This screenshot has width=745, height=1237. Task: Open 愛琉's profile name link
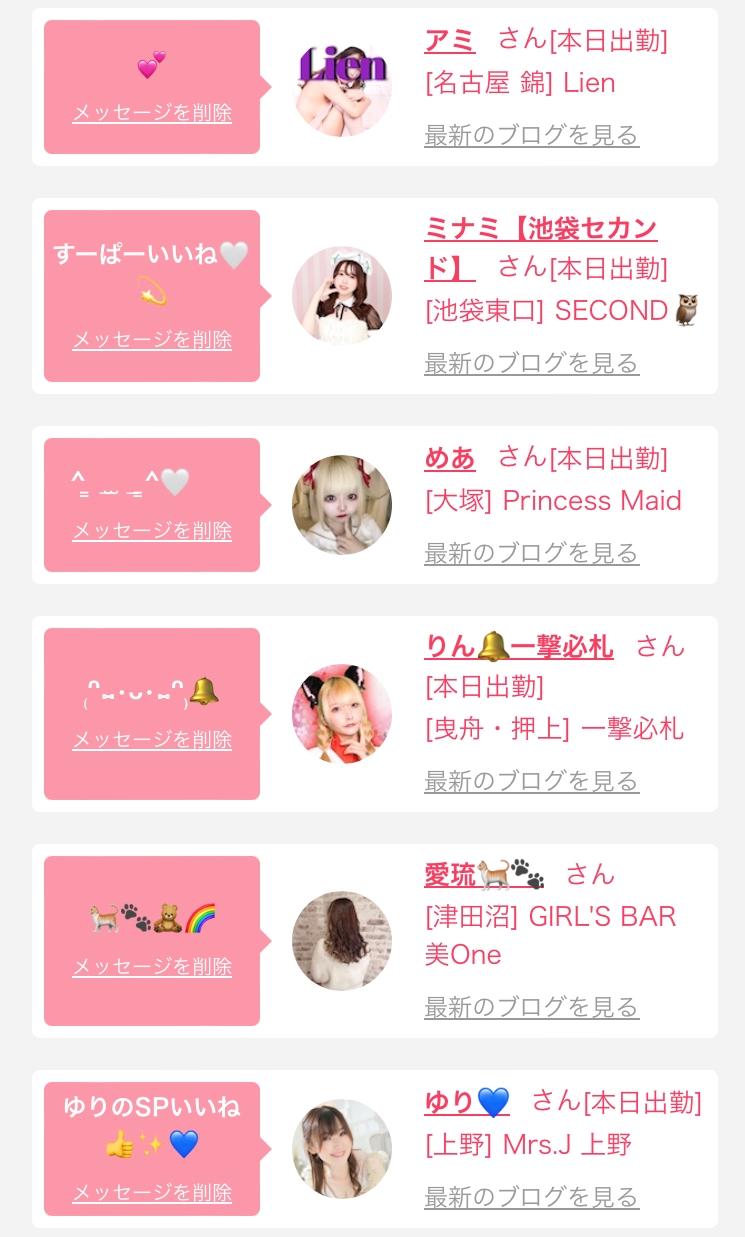(x=484, y=875)
